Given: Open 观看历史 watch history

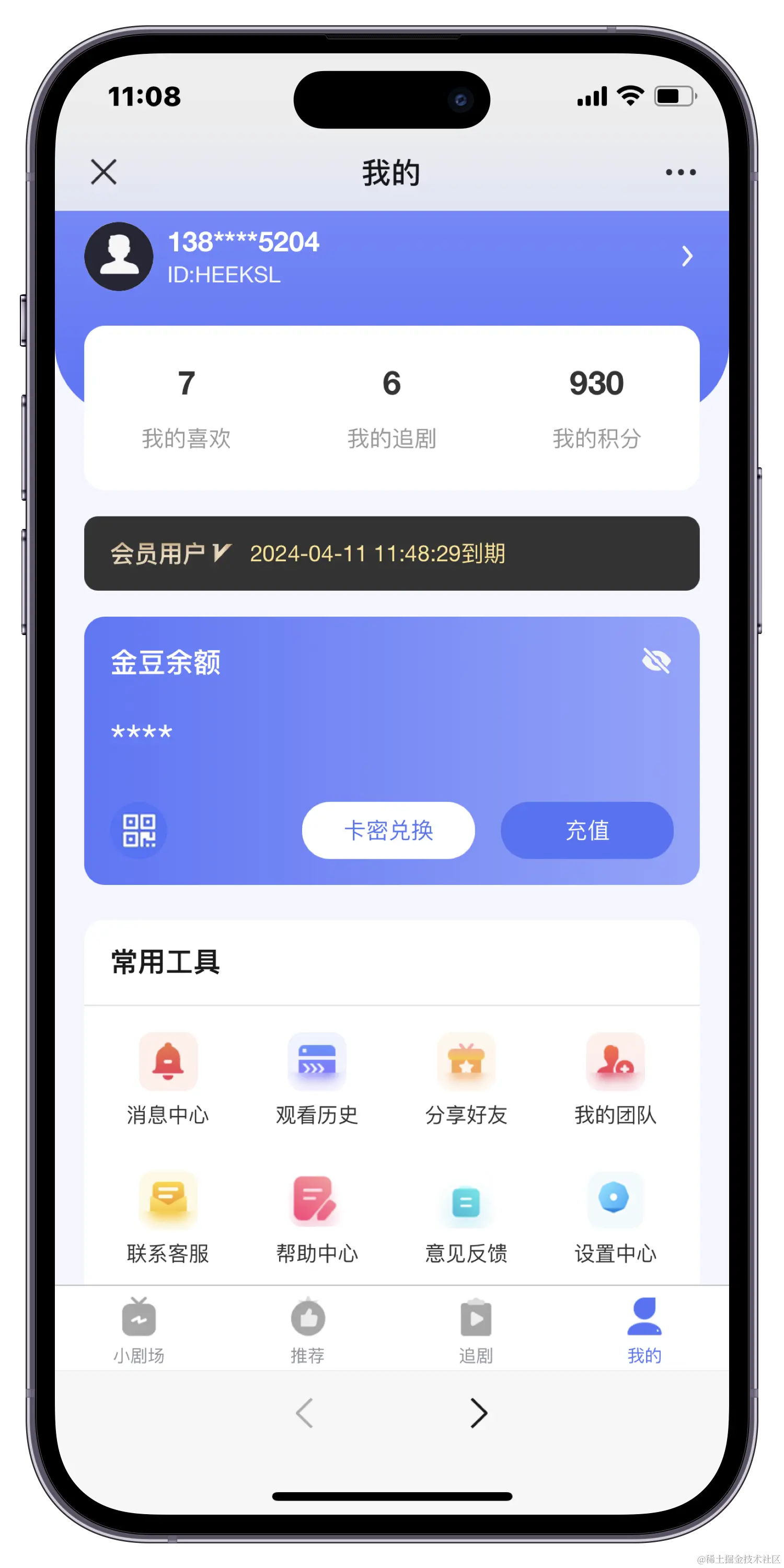Looking at the screenshot, I should [317, 1078].
